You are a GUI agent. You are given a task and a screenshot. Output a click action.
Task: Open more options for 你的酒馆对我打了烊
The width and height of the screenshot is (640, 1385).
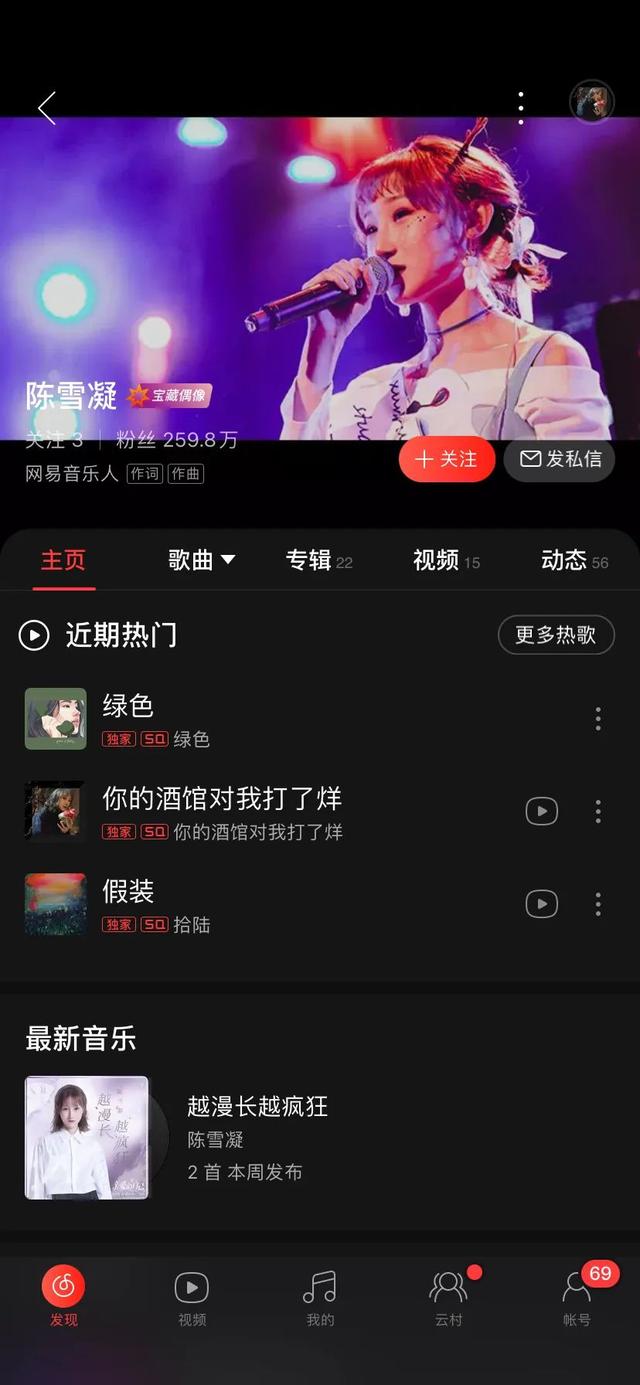pyautogui.click(x=598, y=811)
